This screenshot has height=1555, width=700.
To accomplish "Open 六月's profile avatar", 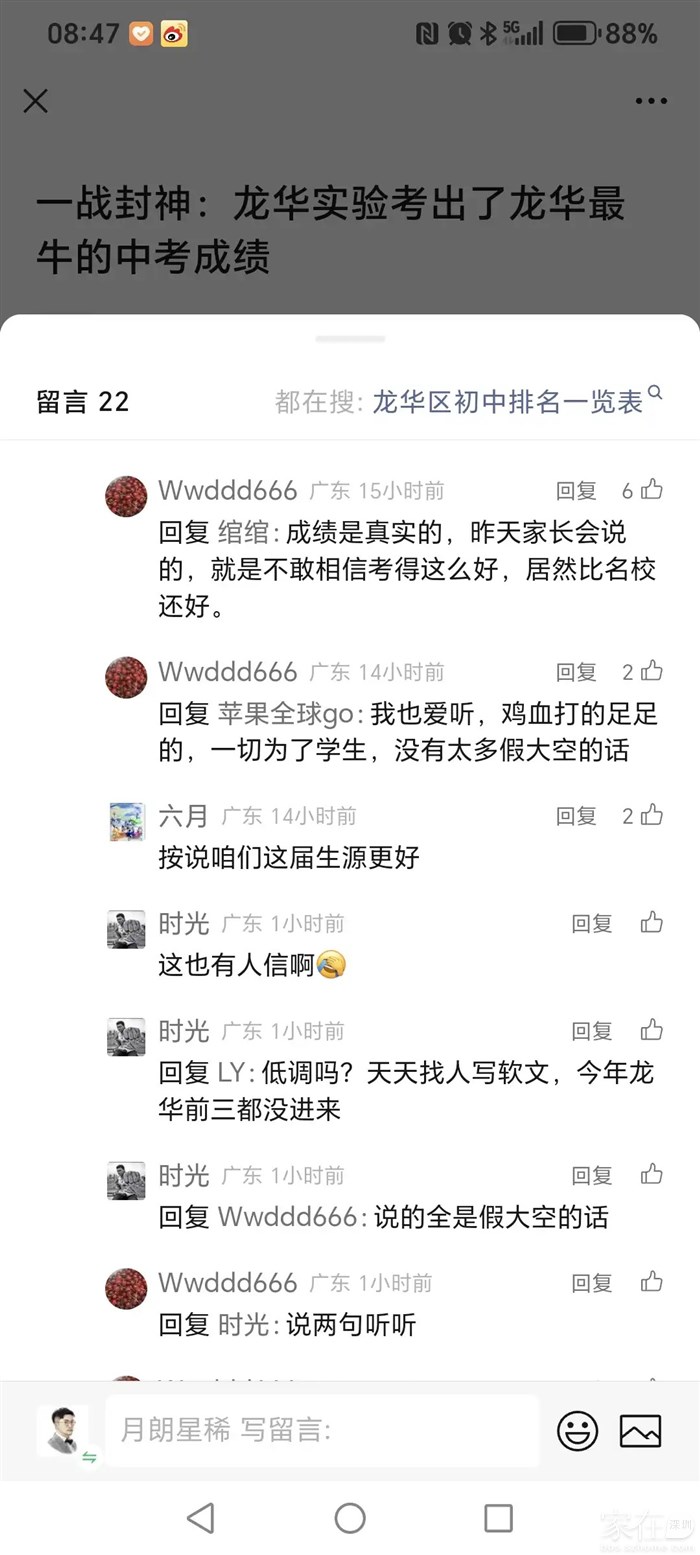I will point(127,821).
